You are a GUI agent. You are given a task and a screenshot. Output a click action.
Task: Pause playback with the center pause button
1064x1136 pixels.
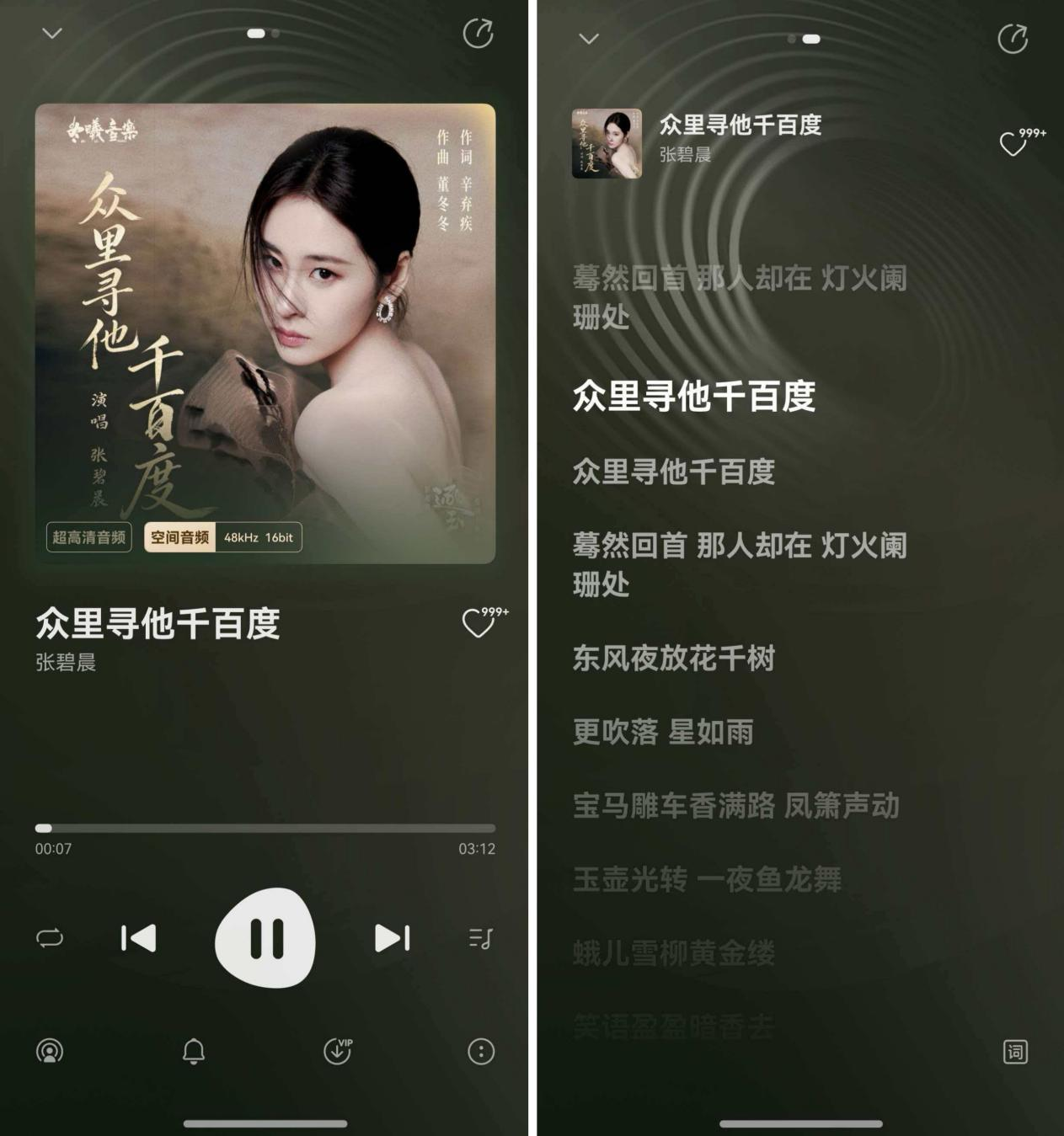pyautogui.click(x=265, y=937)
